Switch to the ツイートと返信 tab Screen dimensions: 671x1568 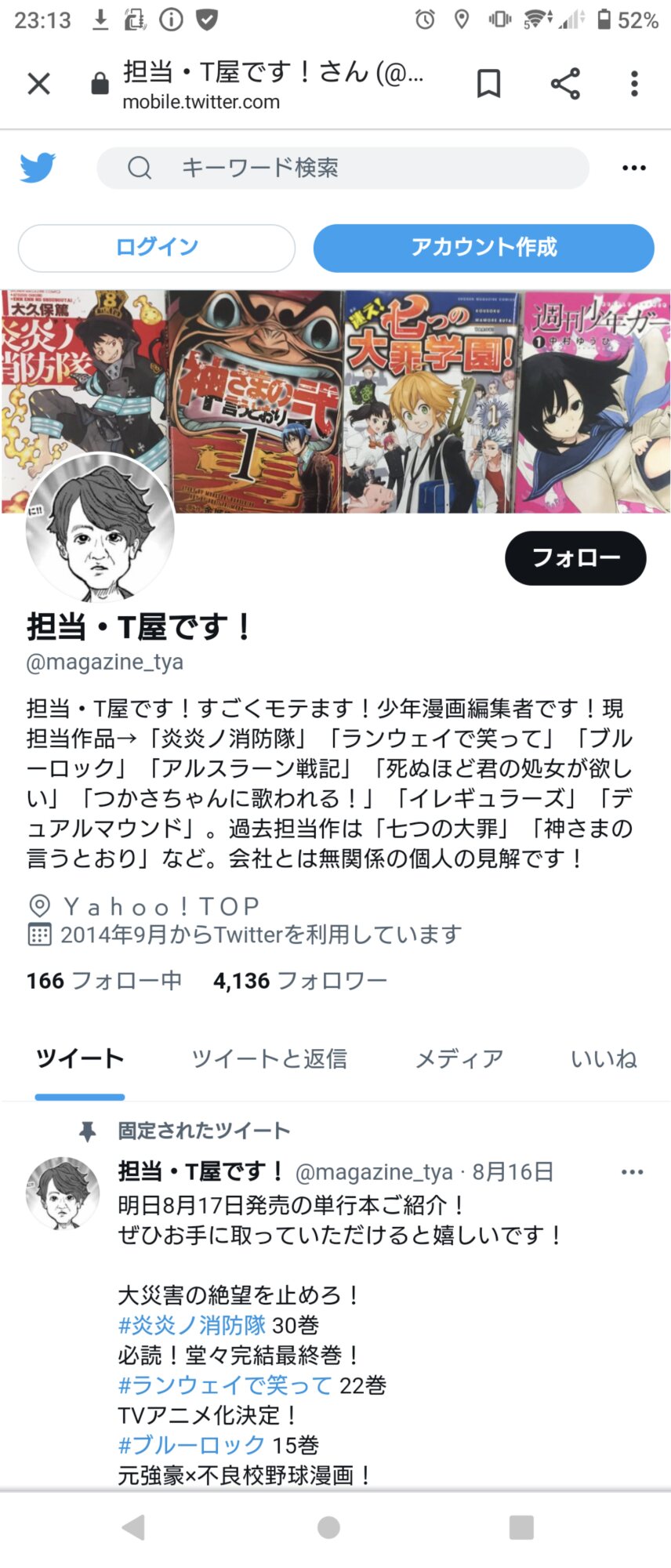tap(269, 1059)
